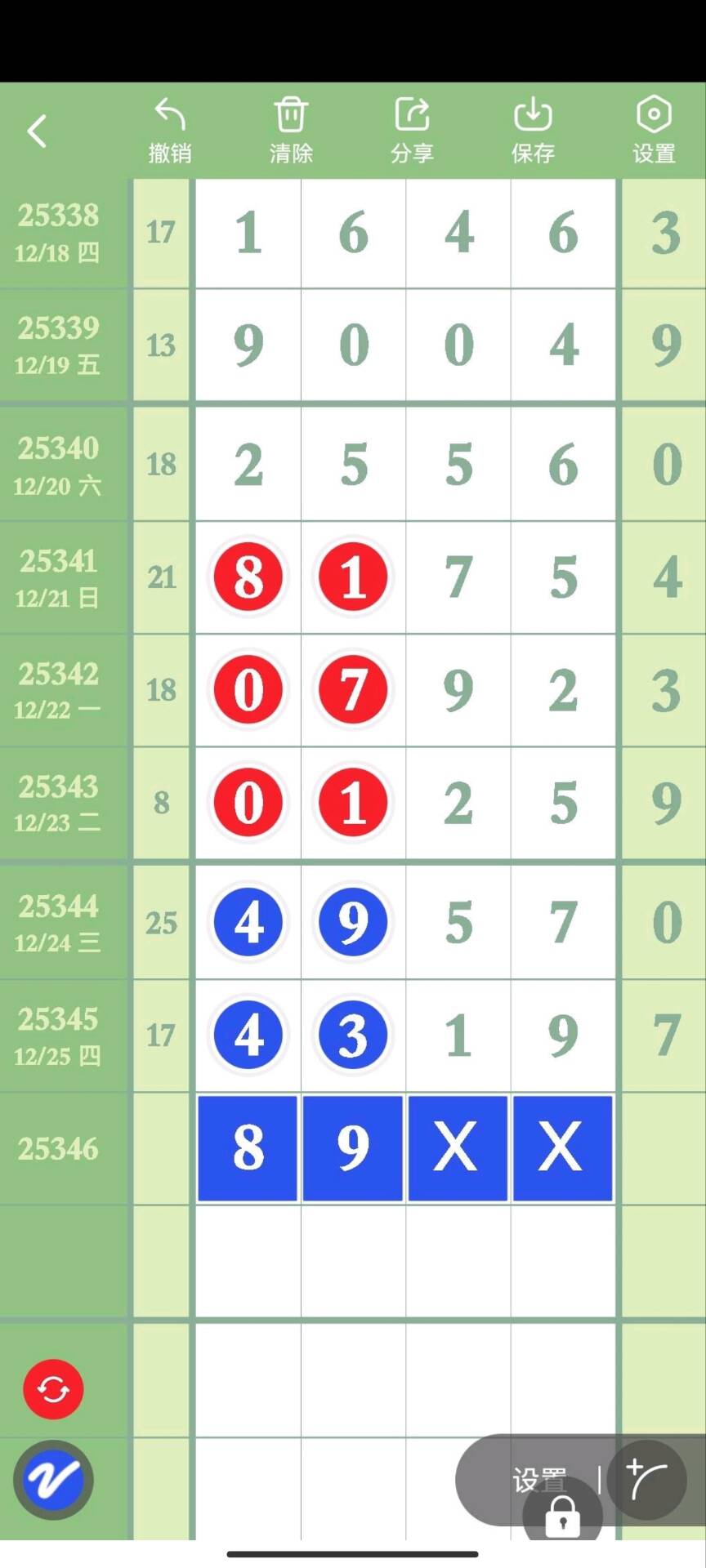The height and width of the screenshot is (1568, 706).
Task: Open 设置 in the bottom floating pill
Action: tap(538, 1479)
